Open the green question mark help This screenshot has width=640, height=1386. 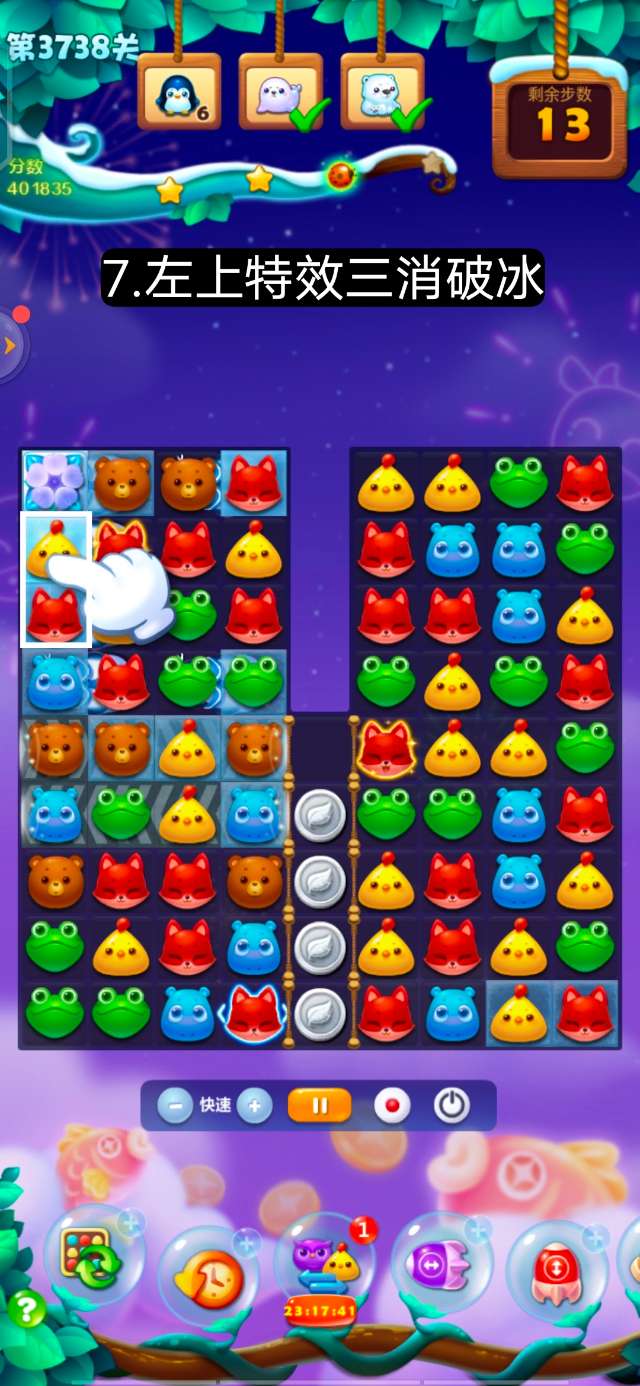coord(27,1309)
